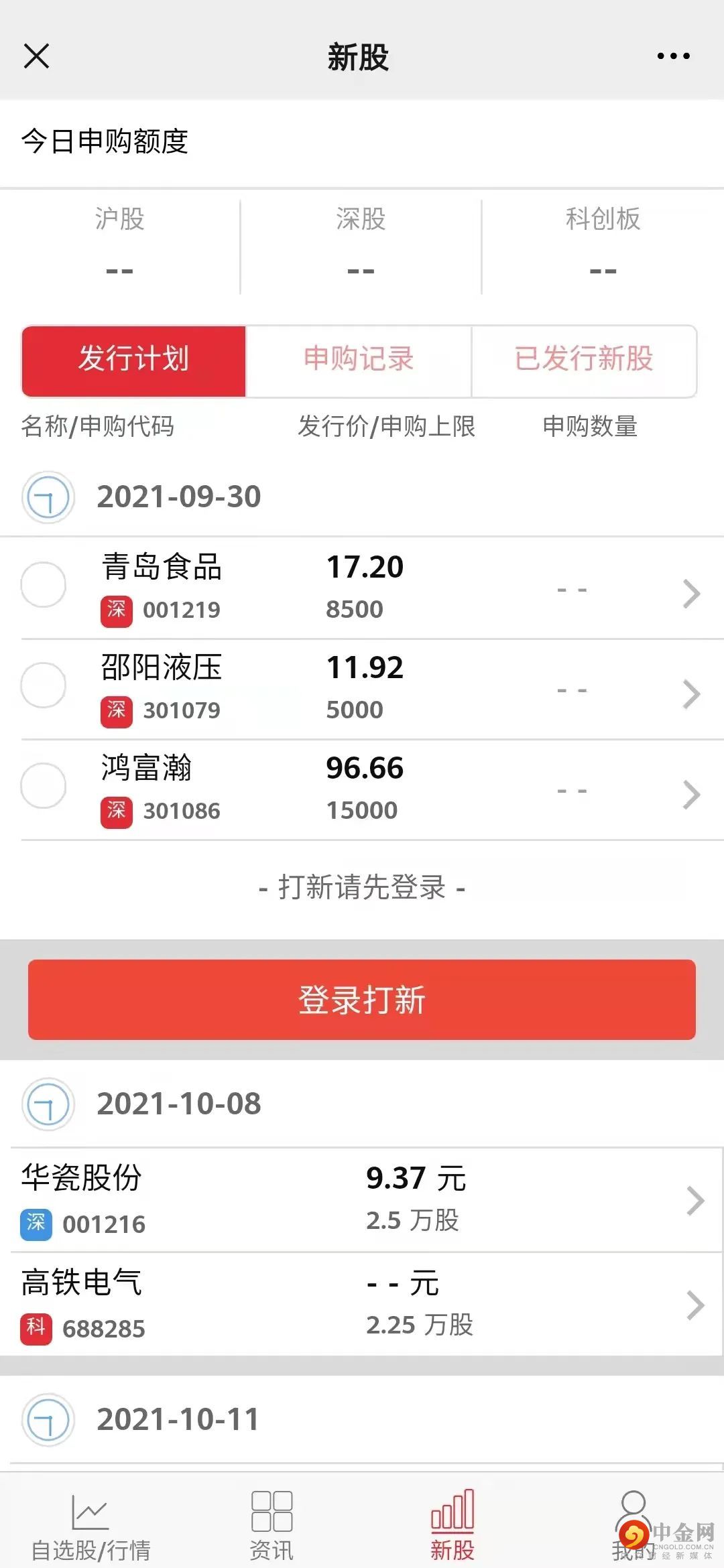Viewport: 724px width, 1568px height.
Task: Close the 新股 page
Action: [x=36, y=56]
